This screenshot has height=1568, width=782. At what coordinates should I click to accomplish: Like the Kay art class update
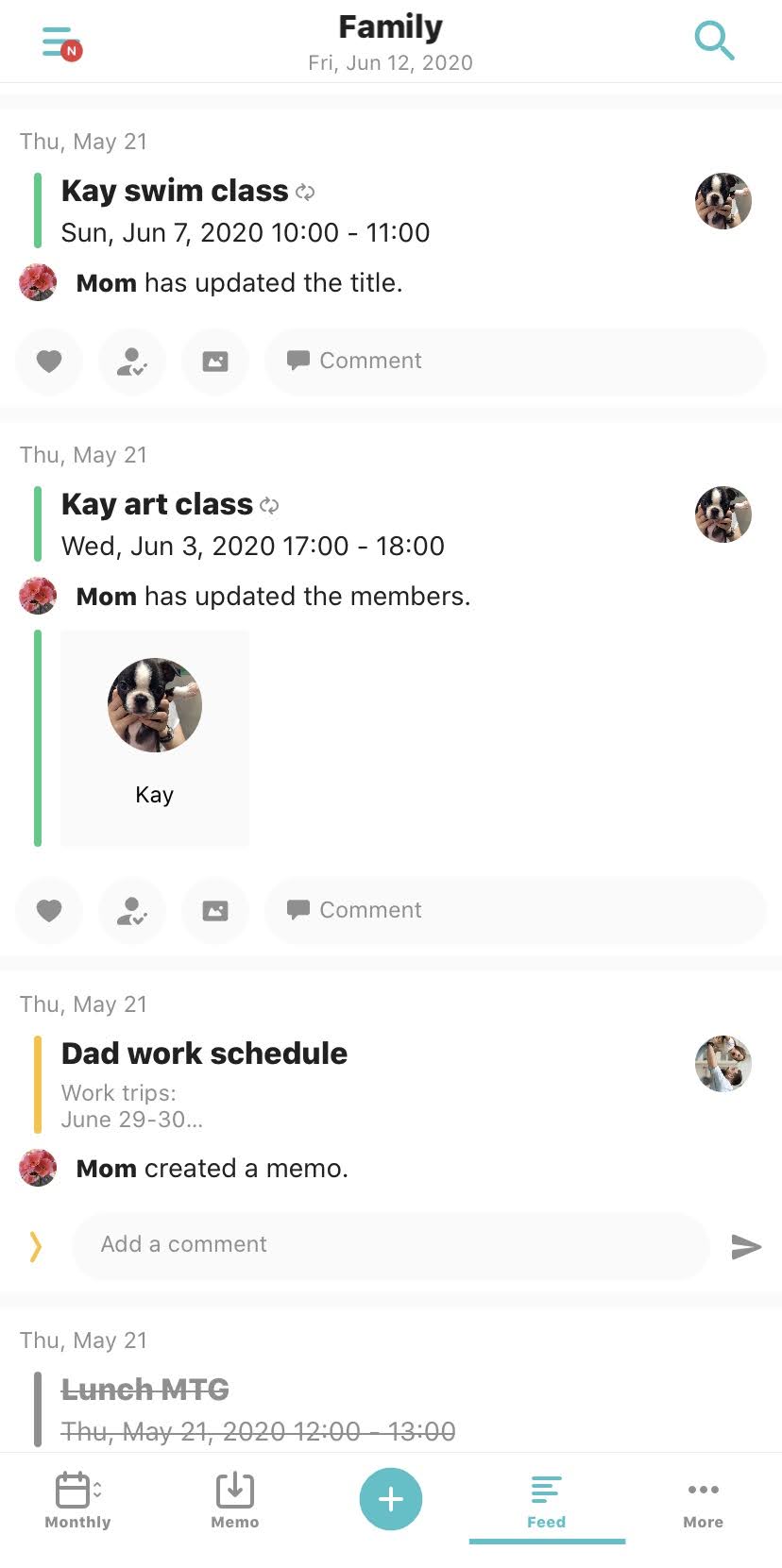[49, 910]
